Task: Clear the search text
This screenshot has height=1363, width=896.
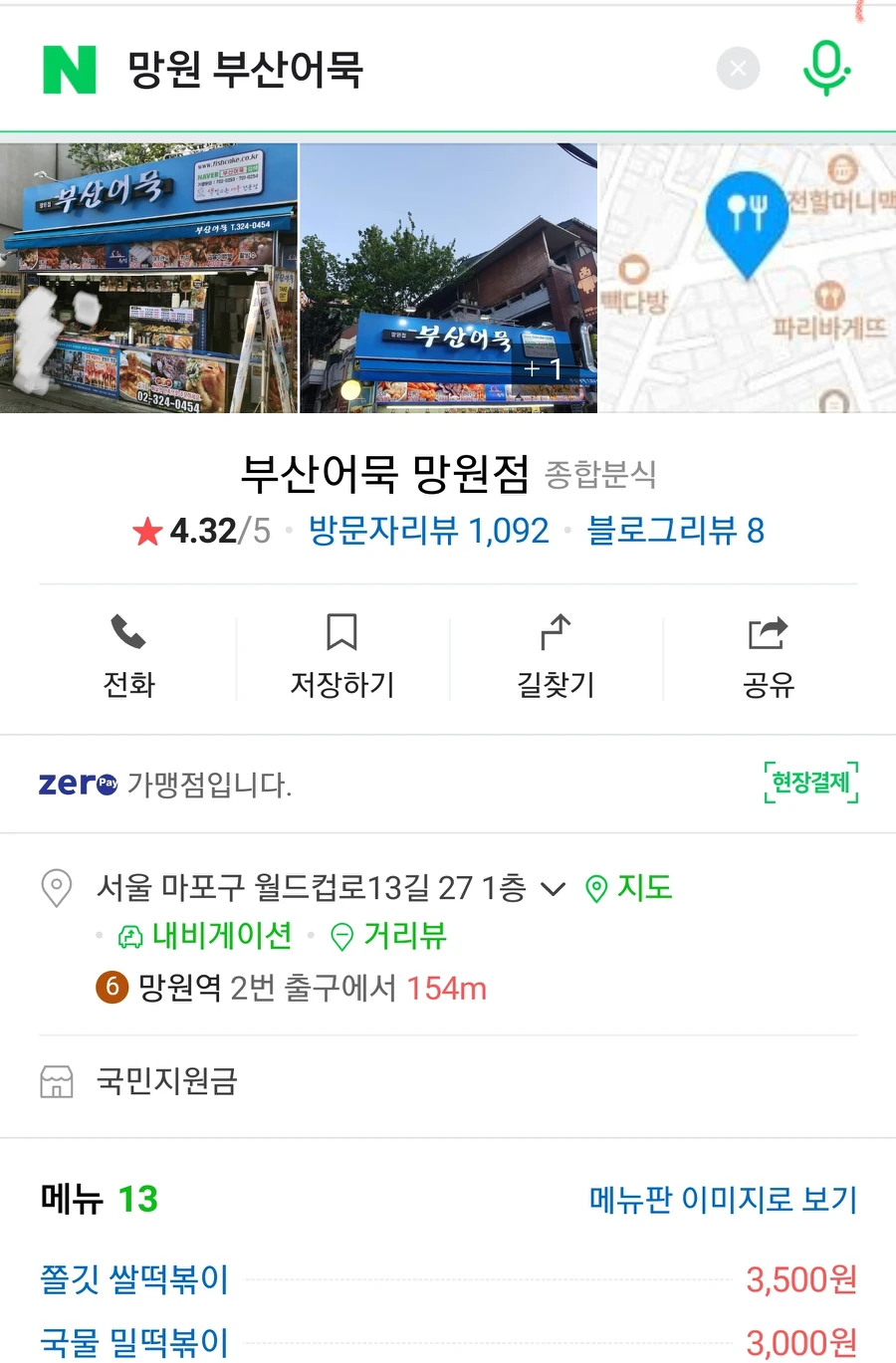Action: tap(738, 69)
